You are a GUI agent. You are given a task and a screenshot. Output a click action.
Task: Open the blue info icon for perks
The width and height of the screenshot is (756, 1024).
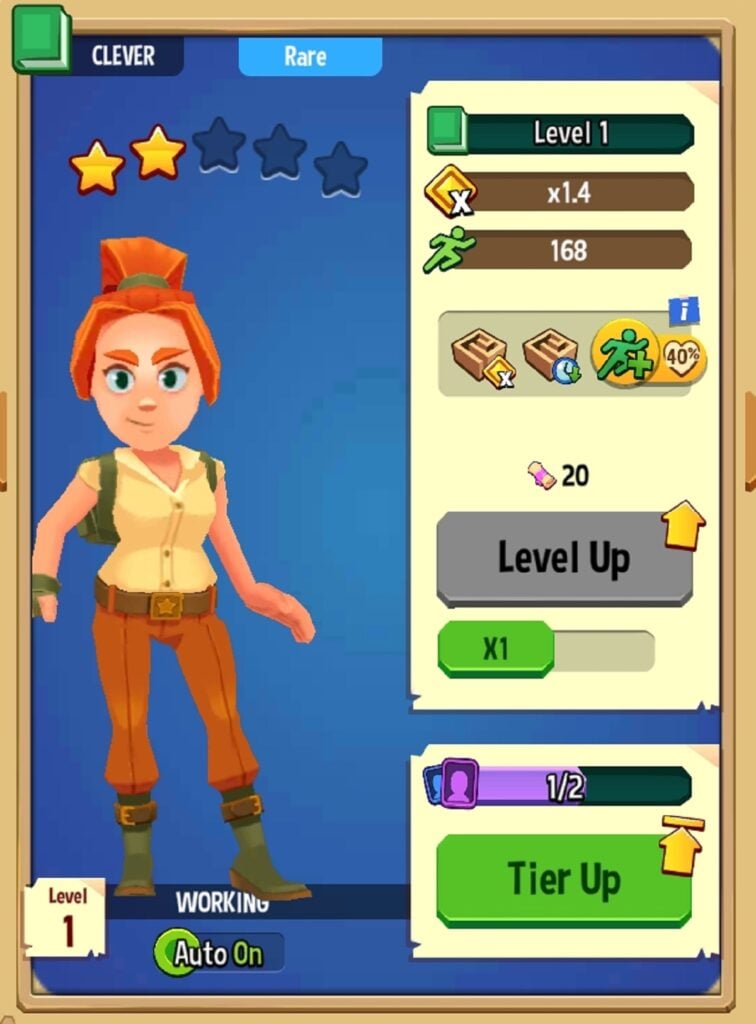click(x=684, y=311)
